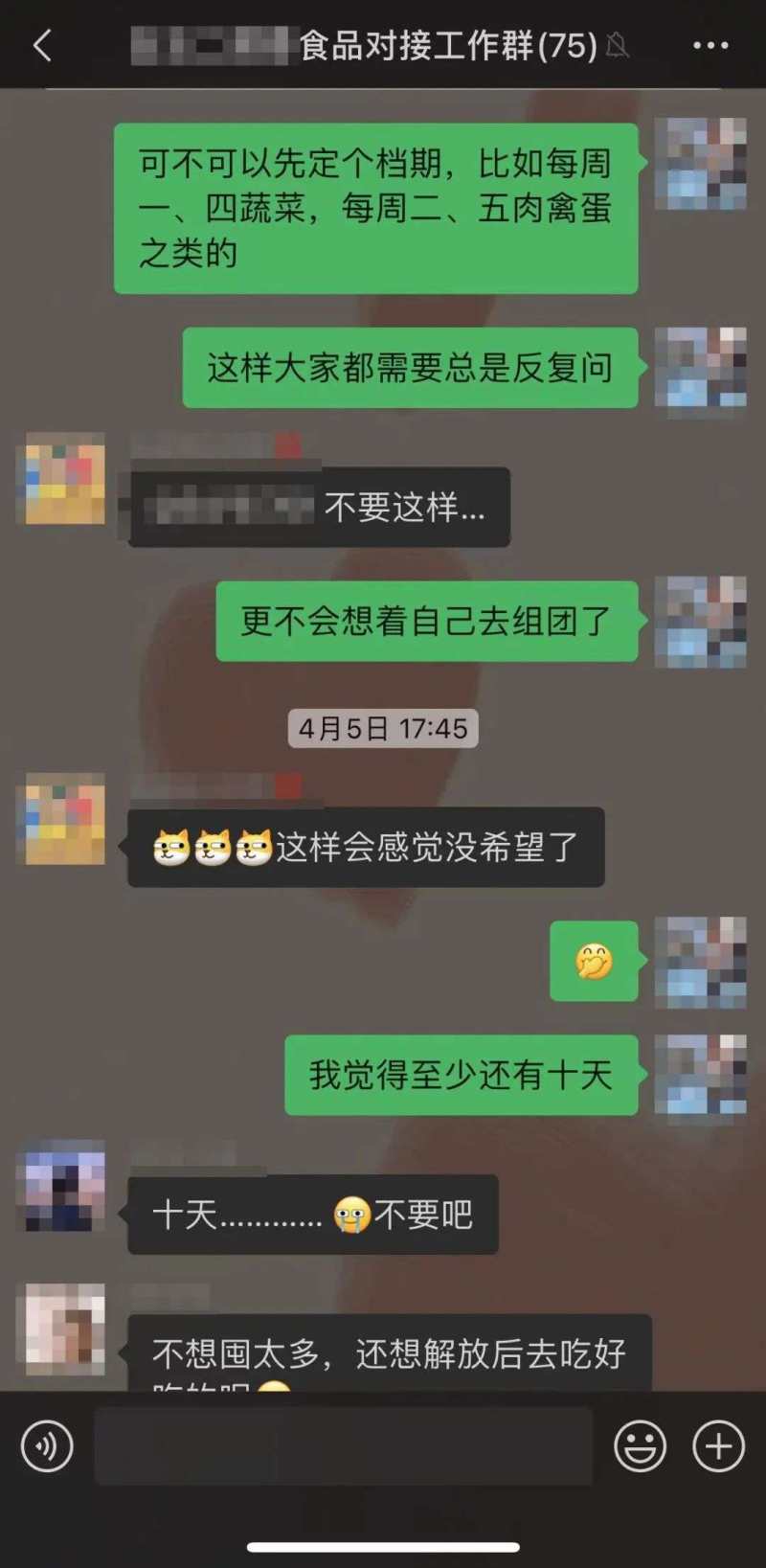This screenshot has height=1568, width=766.
Task: Open the emoji sticker panel
Action: pos(640,1445)
